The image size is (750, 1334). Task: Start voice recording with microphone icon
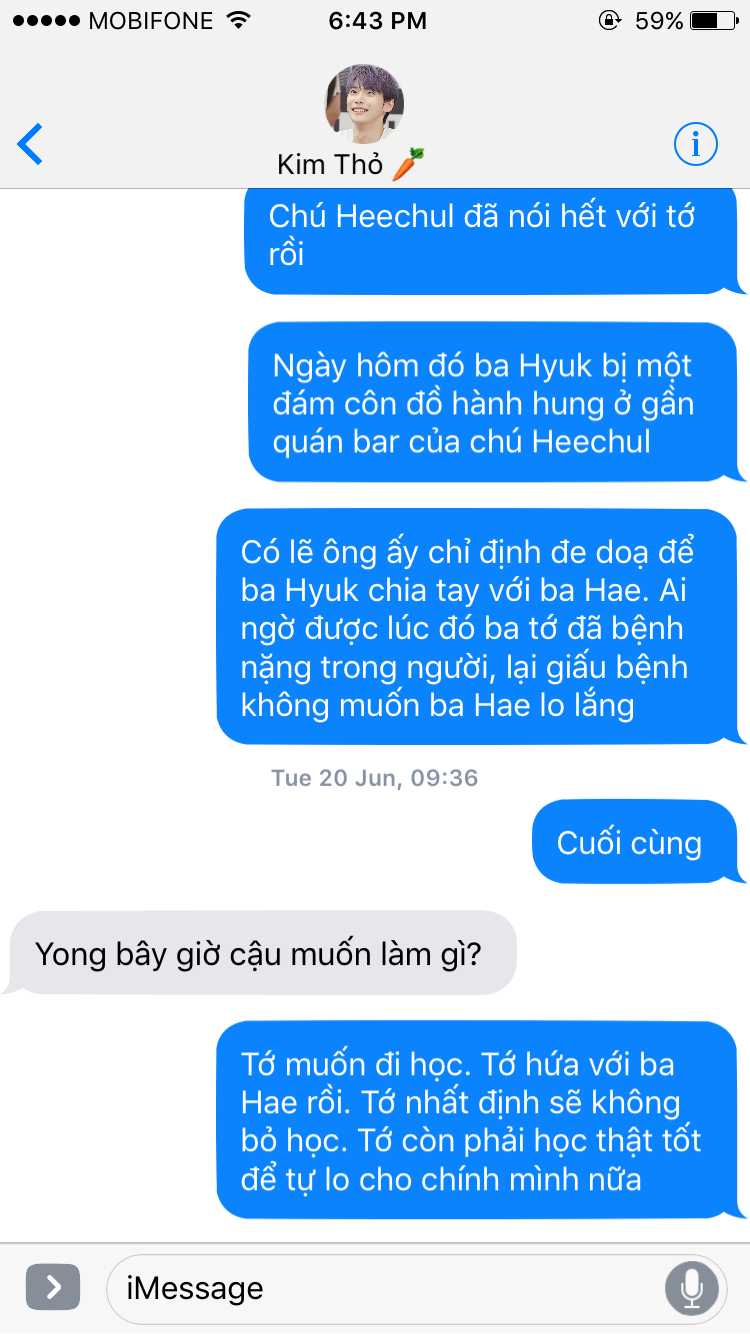pyautogui.click(x=691, y=1288)
